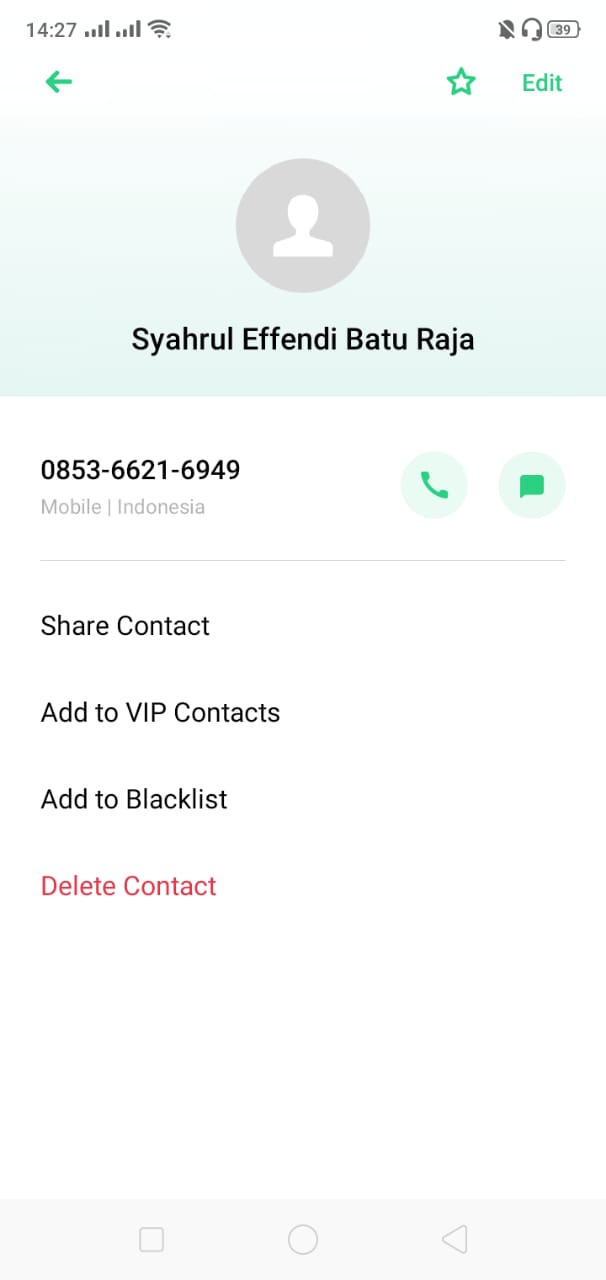606x1280 pixels.
Task: Tap the contact's avatar placeholder
Action: pyautogui.click(x=303, y=226)
